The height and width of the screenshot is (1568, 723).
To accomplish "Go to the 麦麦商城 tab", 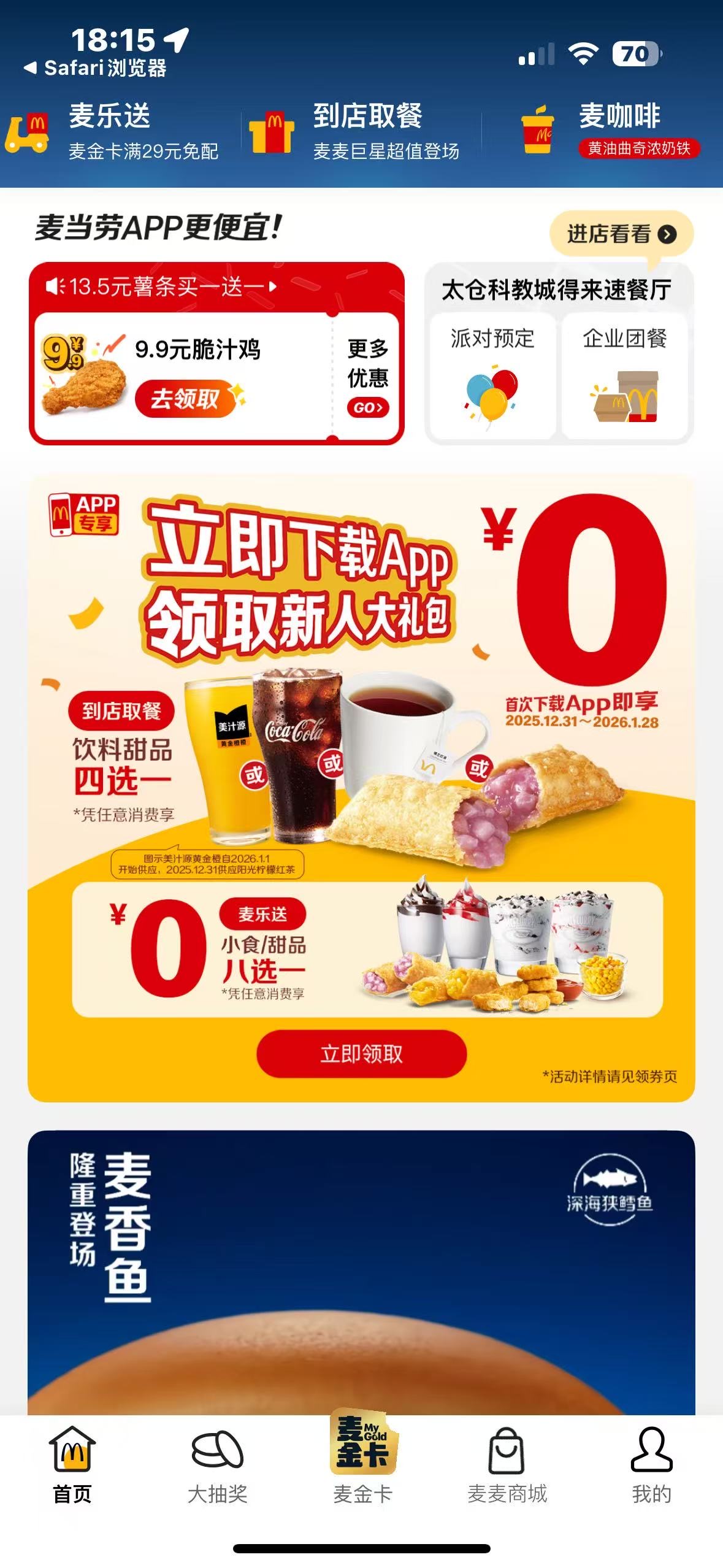I will (507, 1465).
